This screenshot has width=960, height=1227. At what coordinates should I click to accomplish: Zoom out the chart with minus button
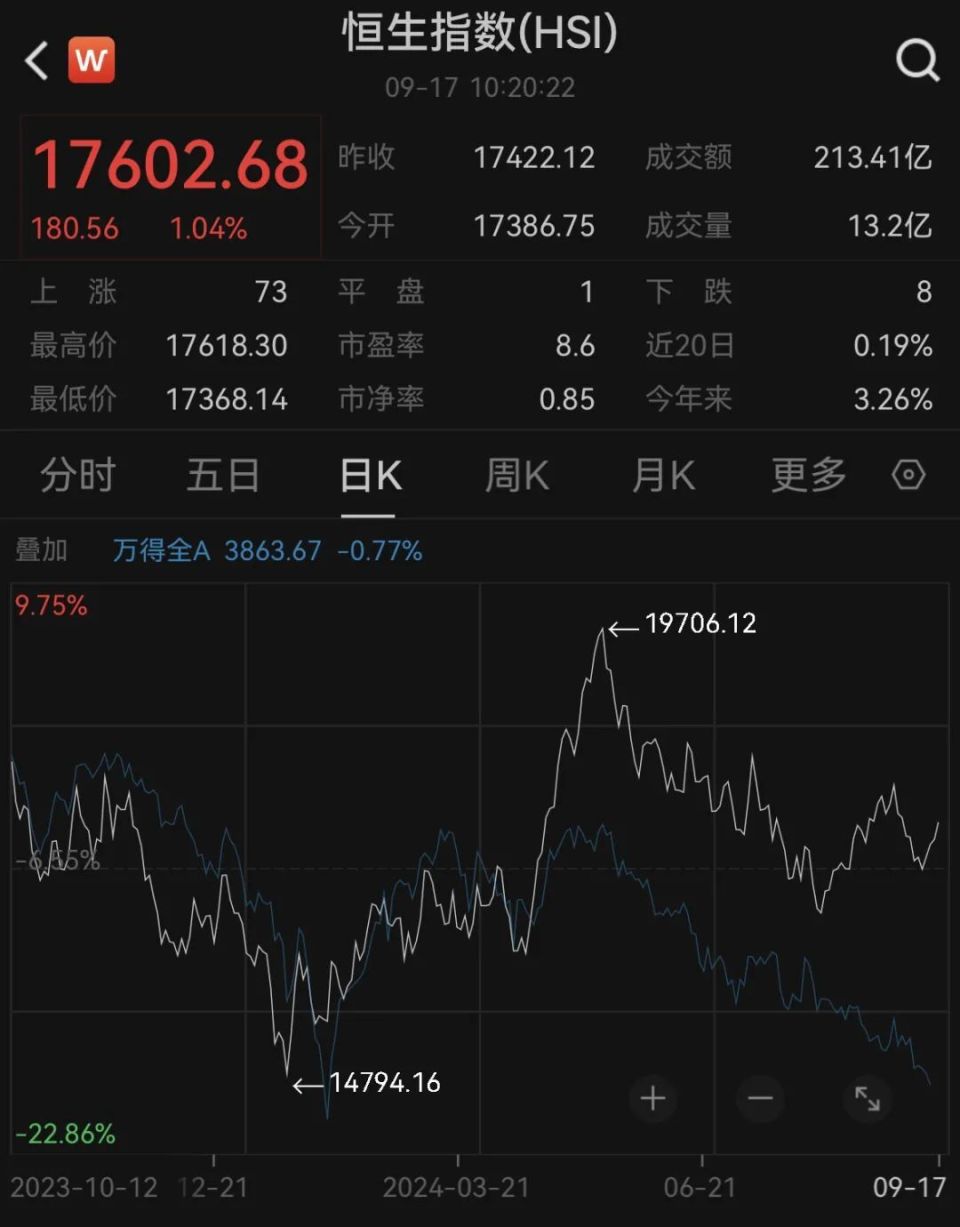(760, 1099)
